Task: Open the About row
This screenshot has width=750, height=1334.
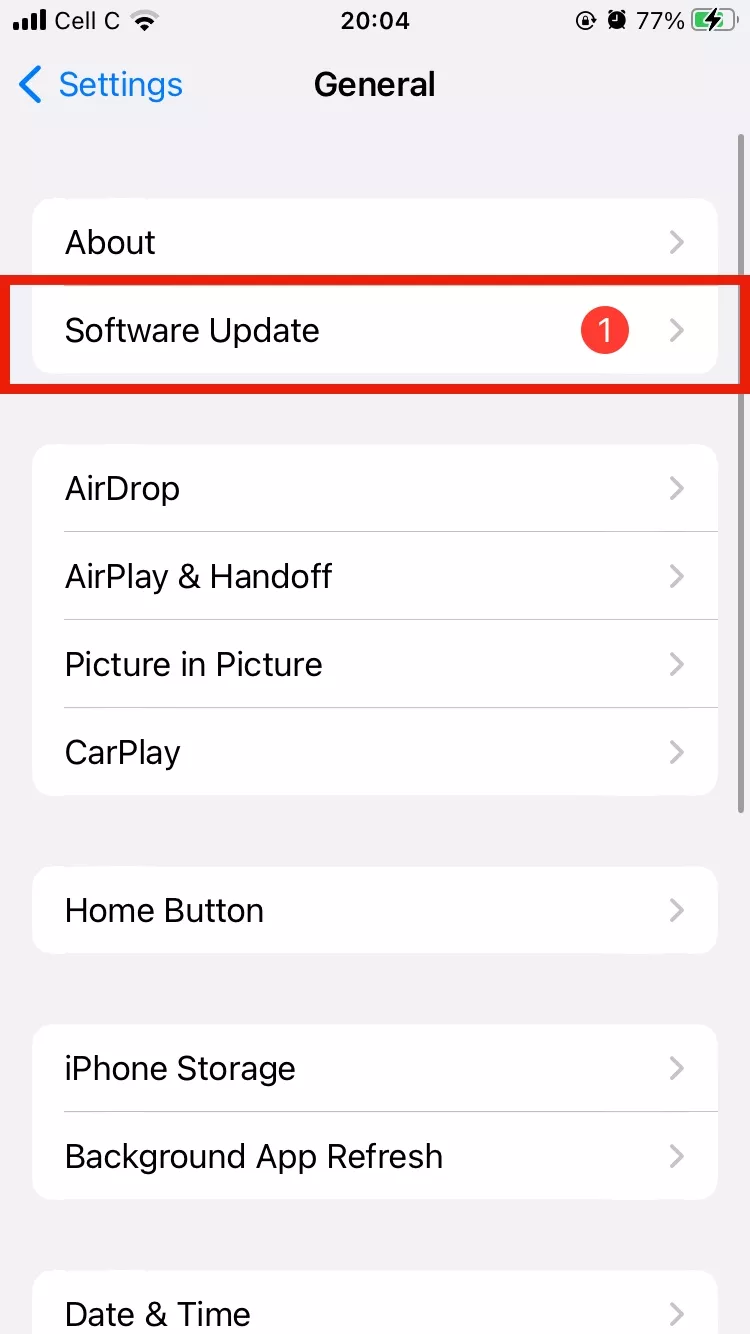Action: pyautogui.click(x=374, y=243)
